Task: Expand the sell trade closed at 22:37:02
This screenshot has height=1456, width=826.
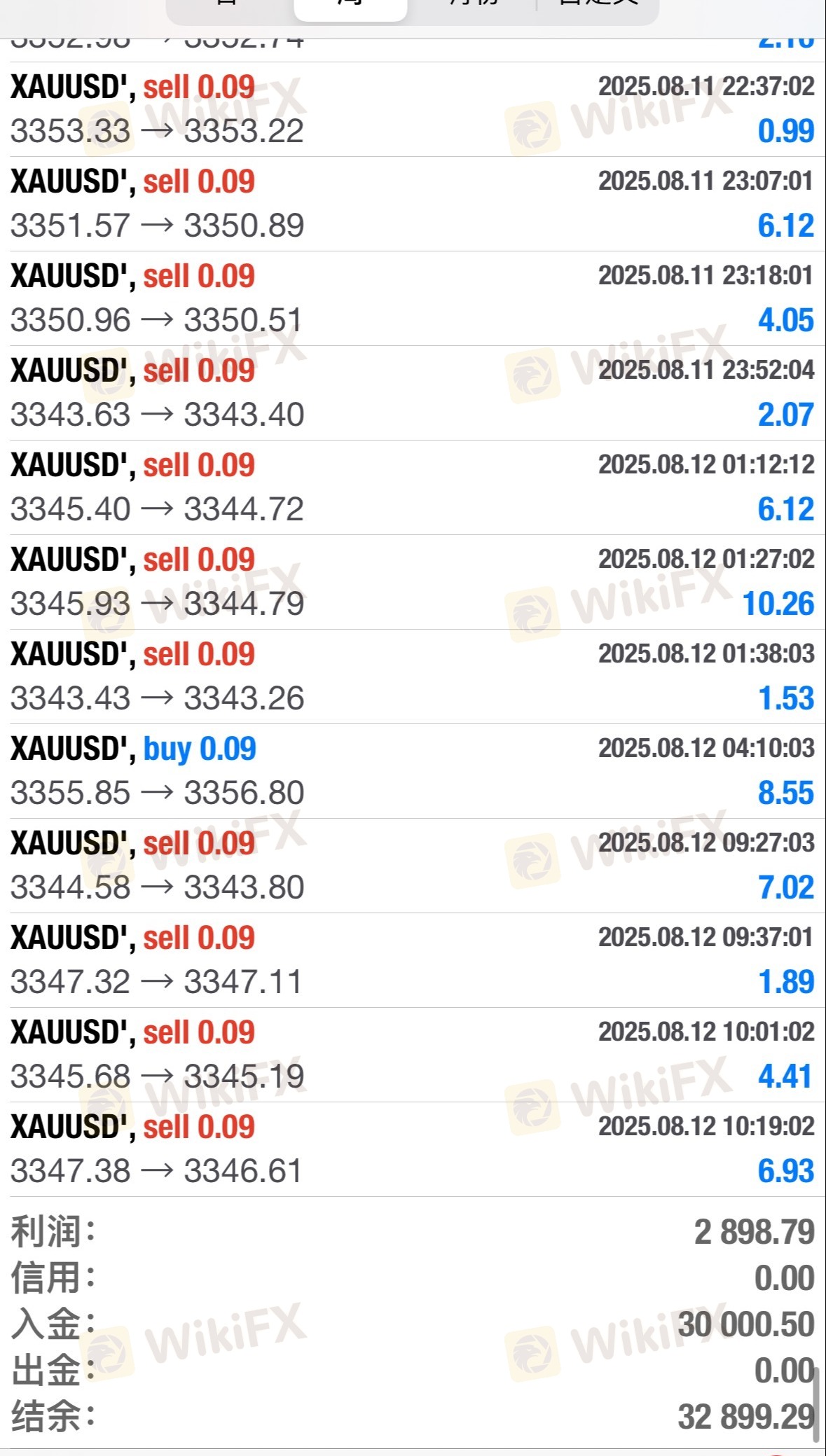Action: tap(413, 109)
